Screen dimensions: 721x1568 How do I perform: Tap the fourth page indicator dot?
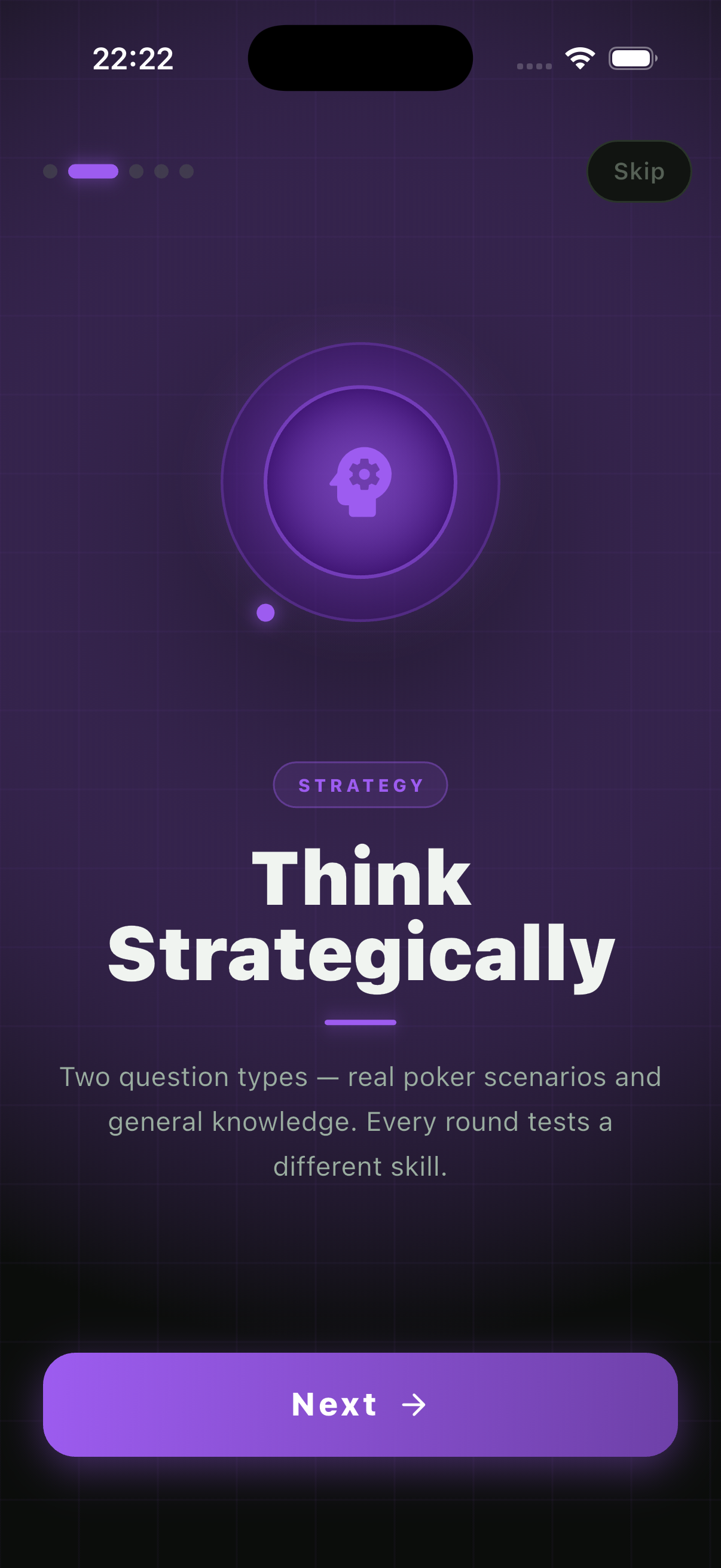point(160,172)
